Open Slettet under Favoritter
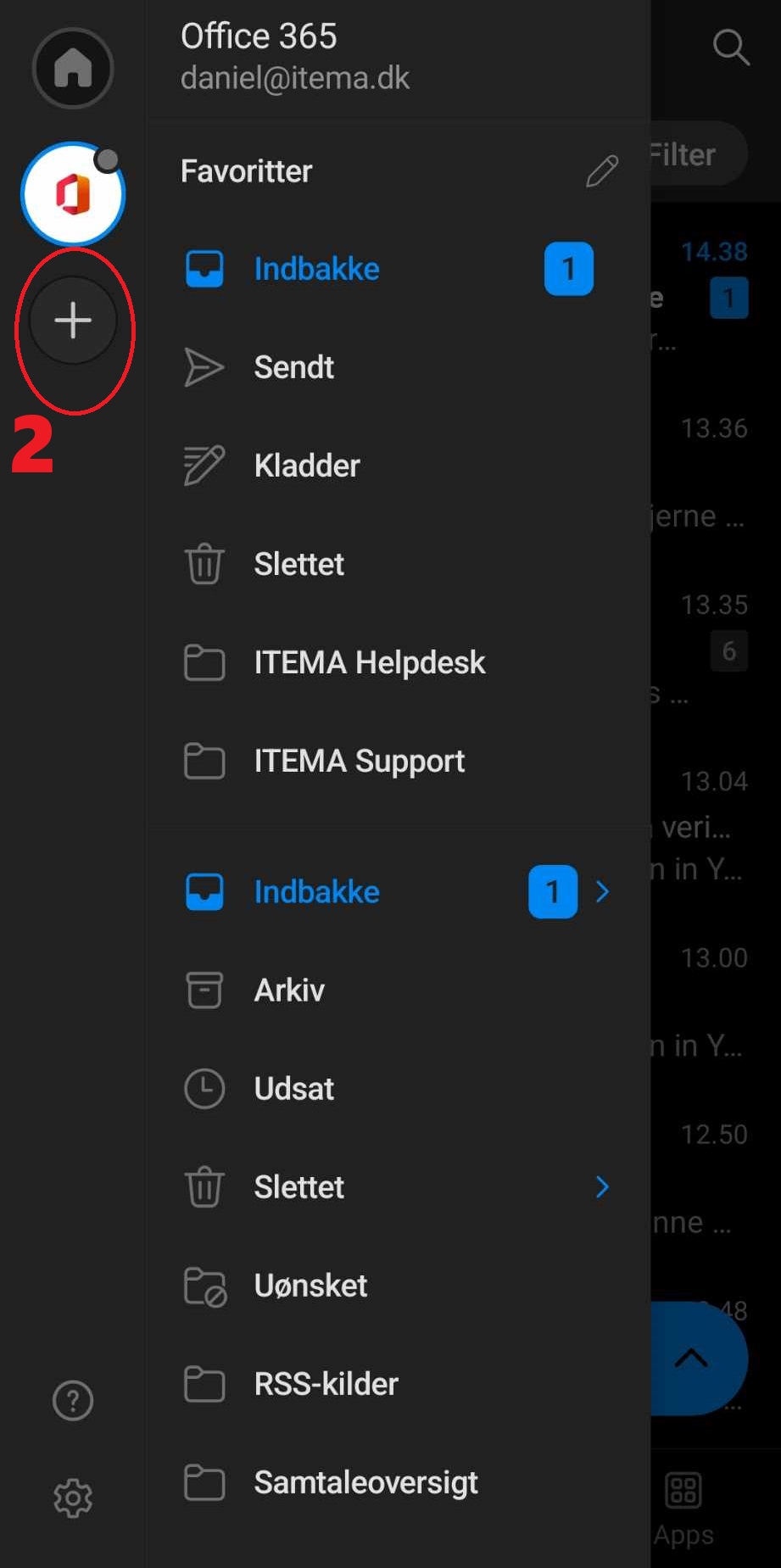 298,564
